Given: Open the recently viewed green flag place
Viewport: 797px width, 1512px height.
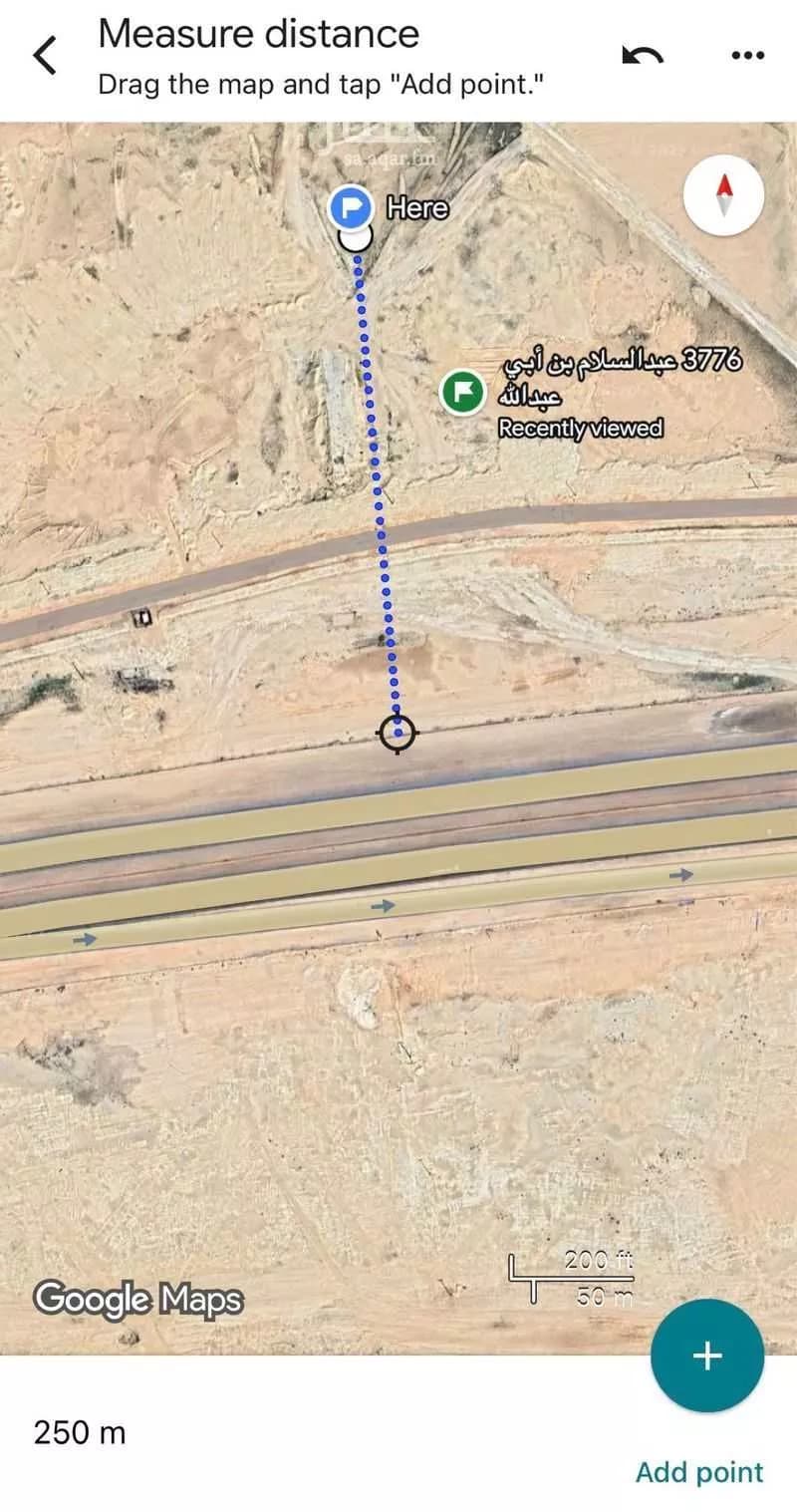Looking at the screenshot, I should (462, 392).
